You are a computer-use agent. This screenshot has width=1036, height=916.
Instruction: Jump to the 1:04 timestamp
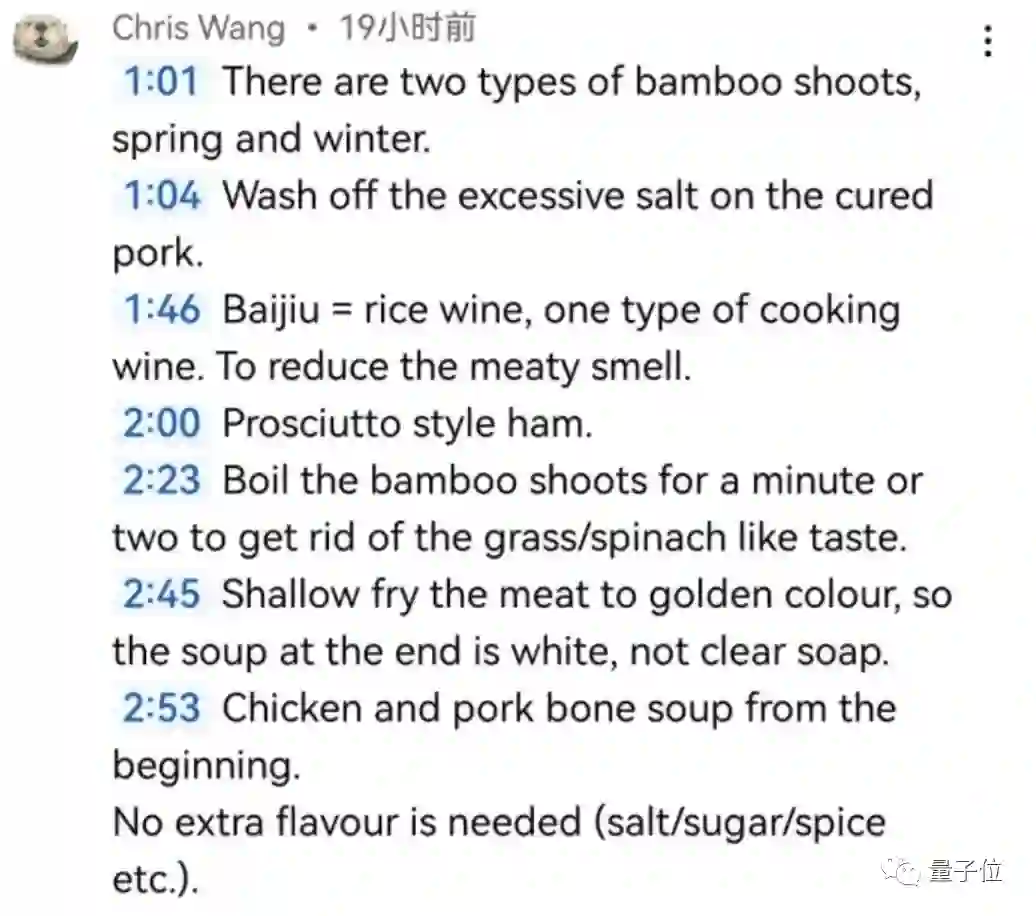pyautogui.click(x=161, y=195)
